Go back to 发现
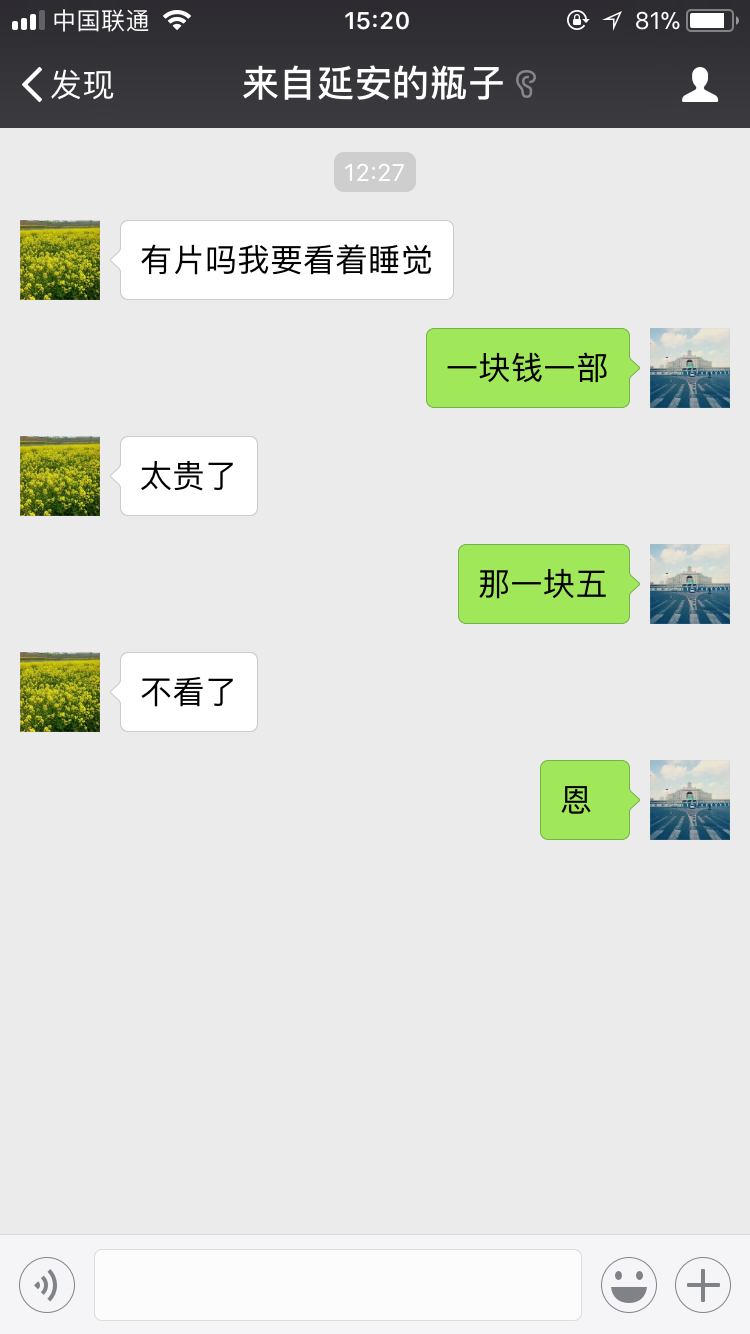 coord(68,85)
